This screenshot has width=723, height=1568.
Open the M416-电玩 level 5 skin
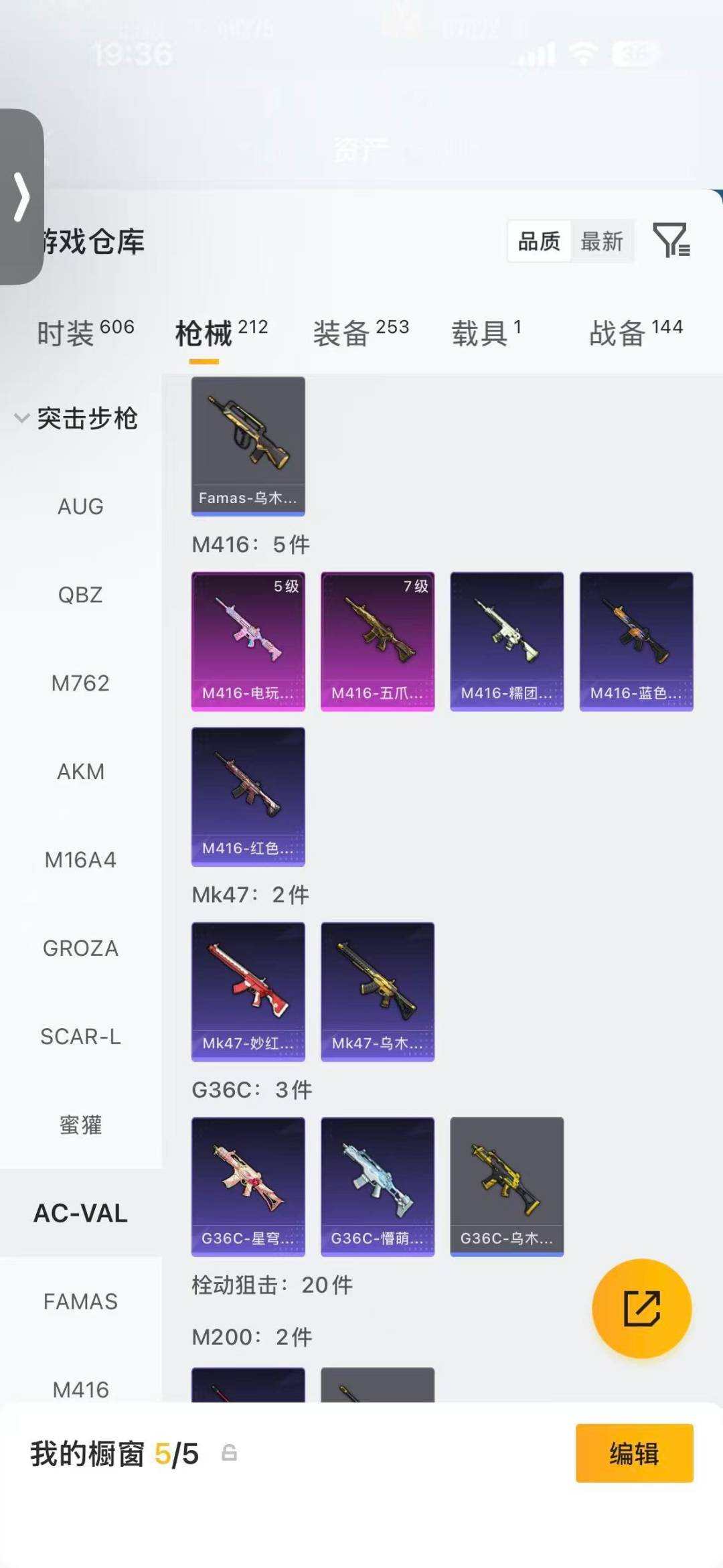(248, 640)
